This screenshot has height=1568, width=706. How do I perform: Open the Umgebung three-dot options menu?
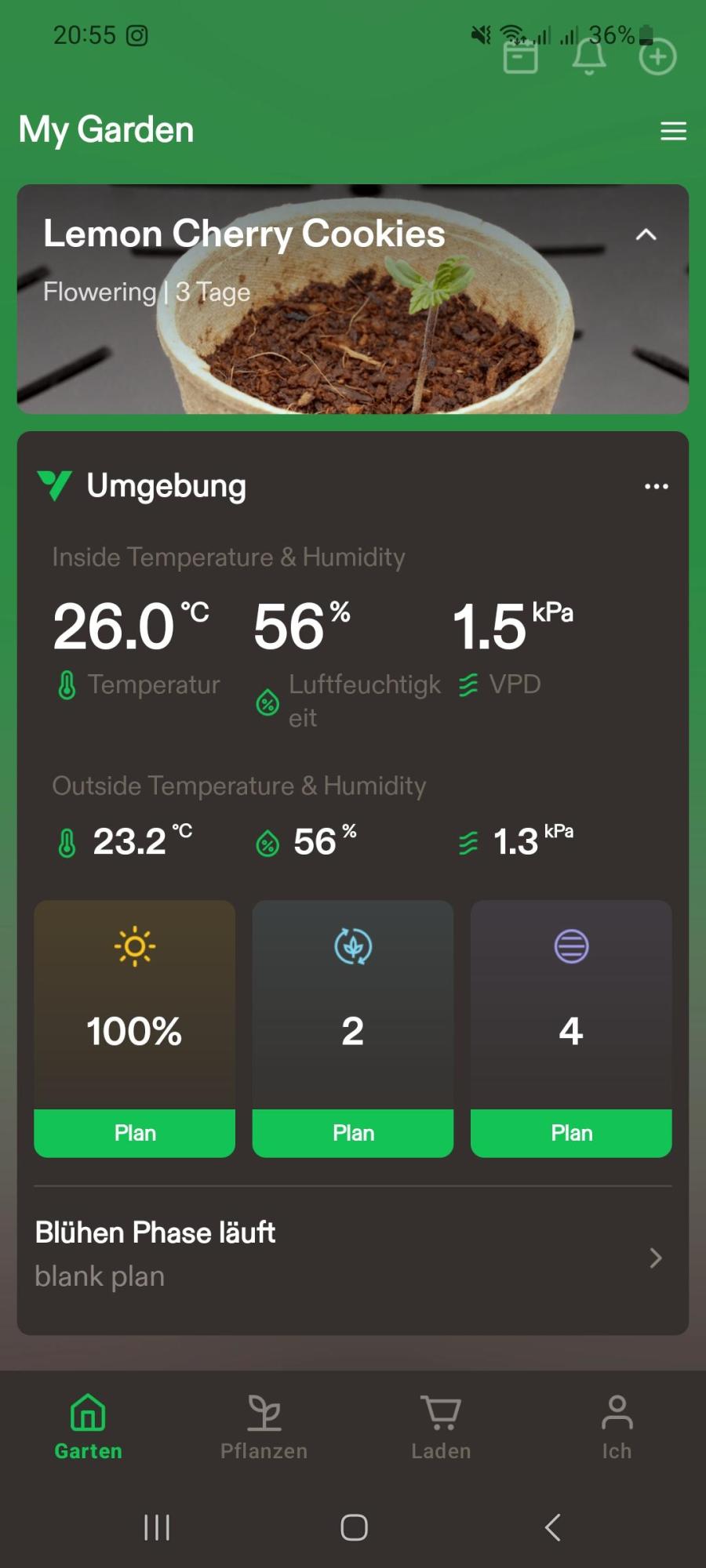pos(657,486)
